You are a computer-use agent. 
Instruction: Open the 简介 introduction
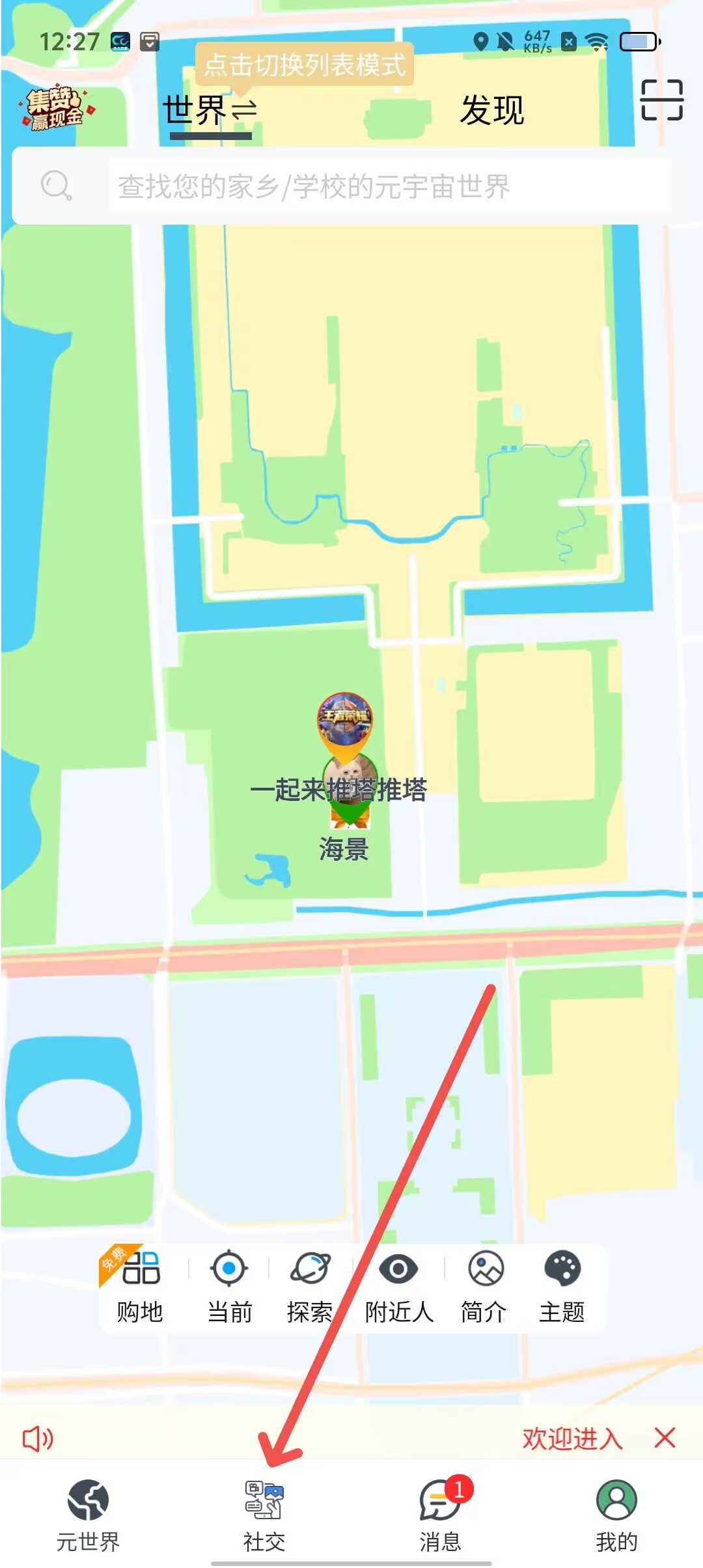(x=484, y=1287)
